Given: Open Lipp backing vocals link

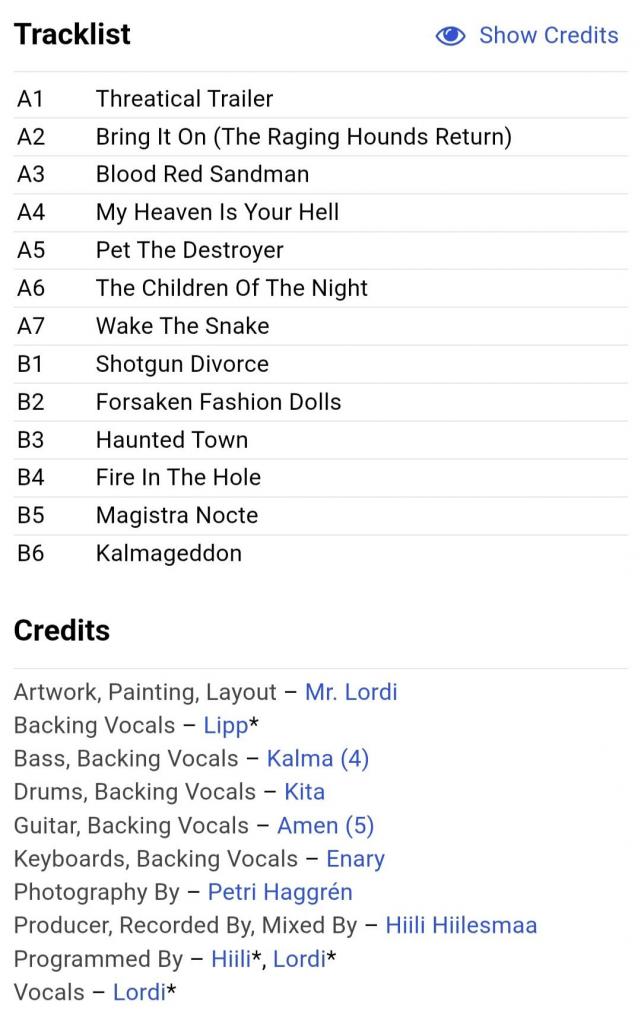Looking at the screenshot, I should pyautogui.click(x=225, y=725).
